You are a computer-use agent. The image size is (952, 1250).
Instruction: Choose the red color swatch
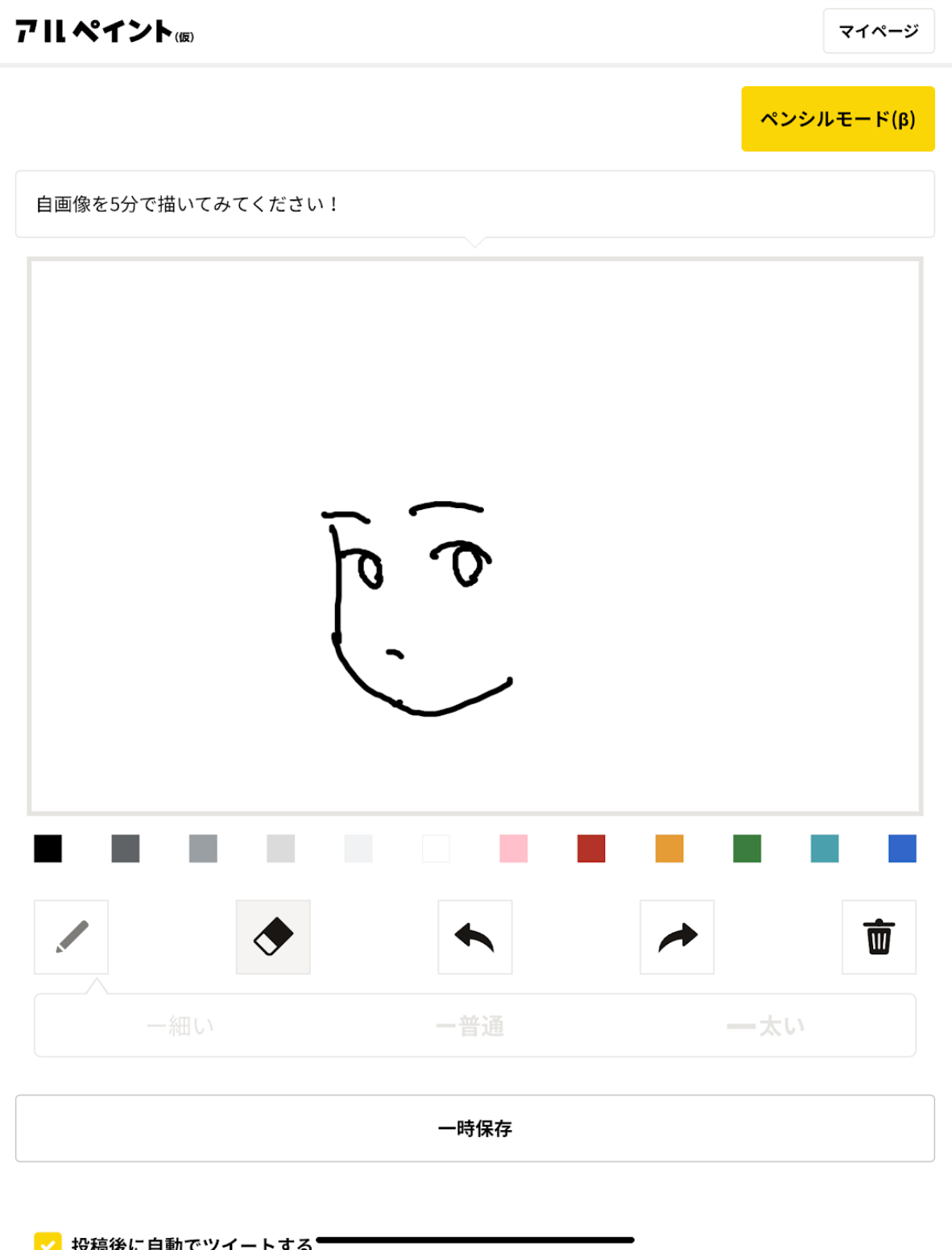click(591, 848)
